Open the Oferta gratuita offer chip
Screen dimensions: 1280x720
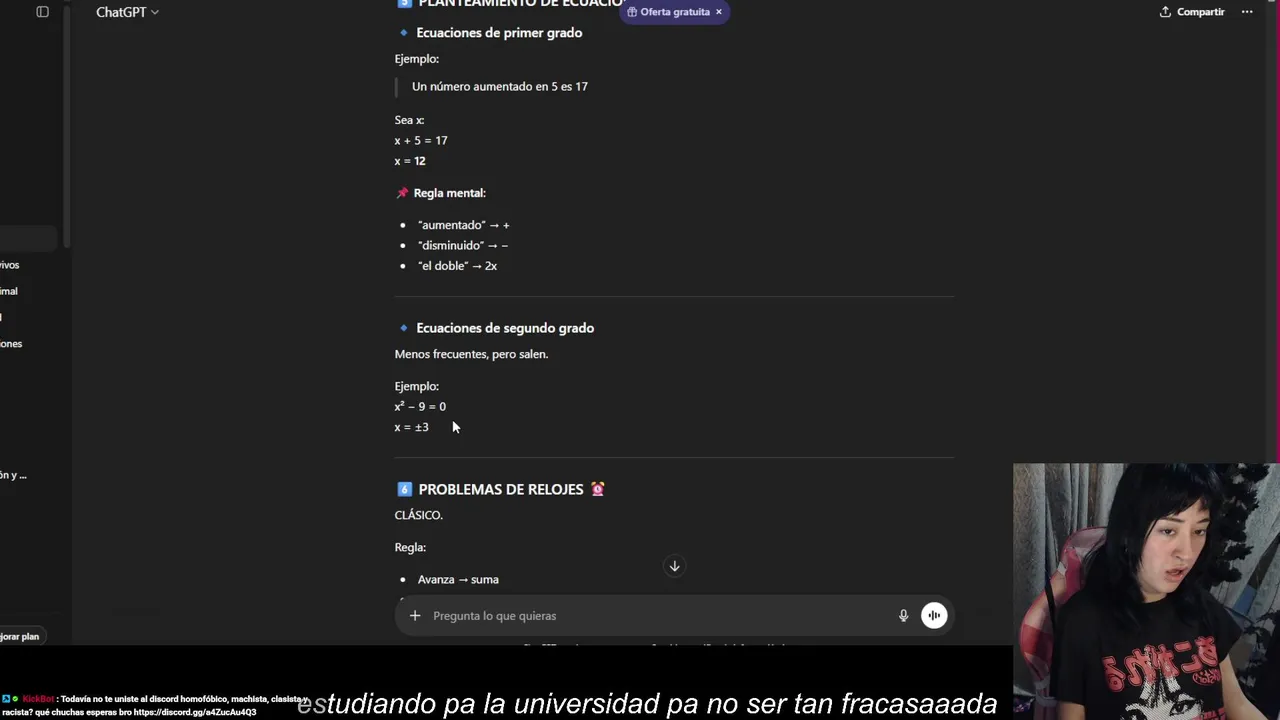[x=668, y=12]
